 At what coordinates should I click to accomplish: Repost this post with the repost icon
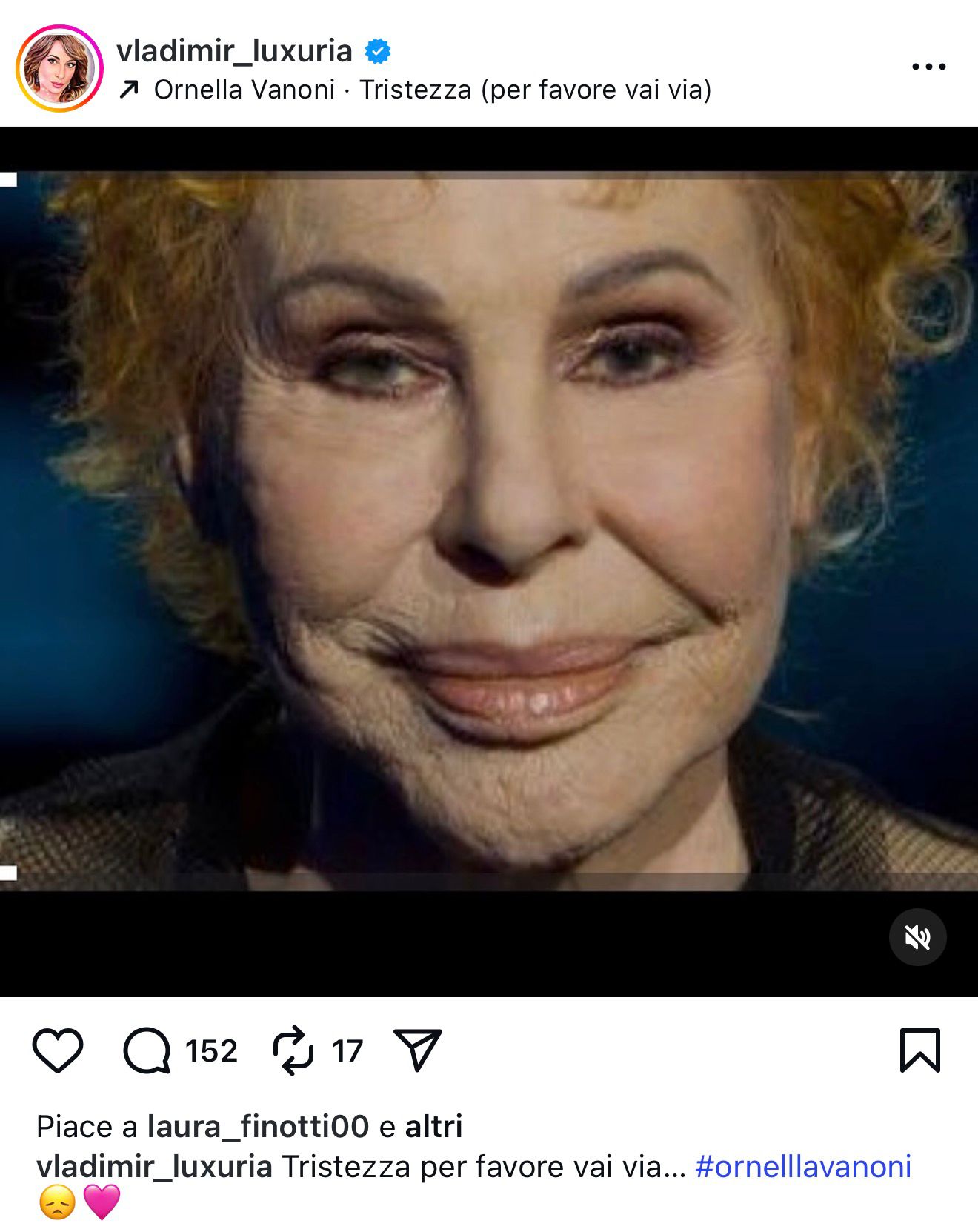tap(293, 1050)
